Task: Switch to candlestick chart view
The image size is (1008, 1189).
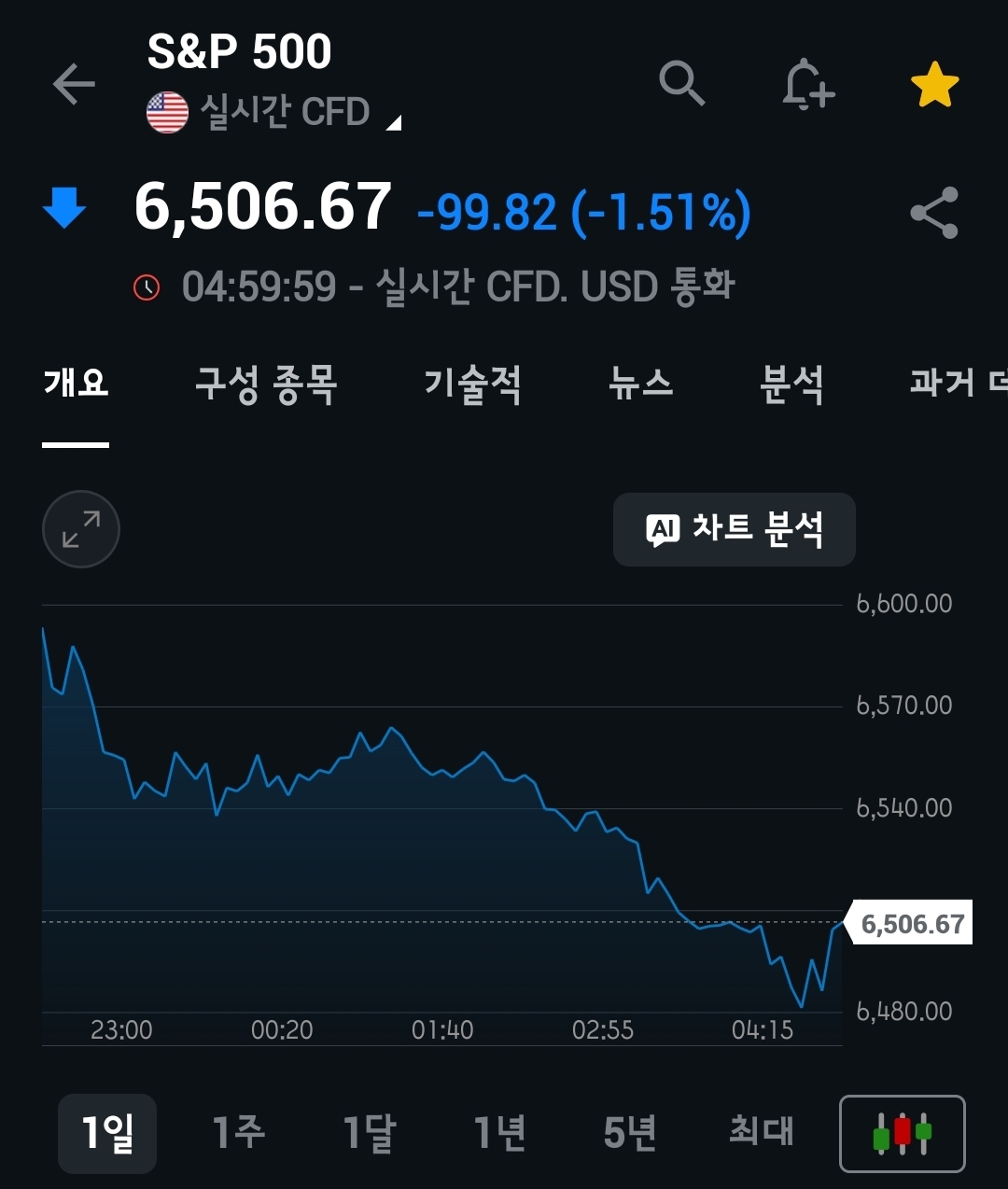Action: pos(902,1133)
